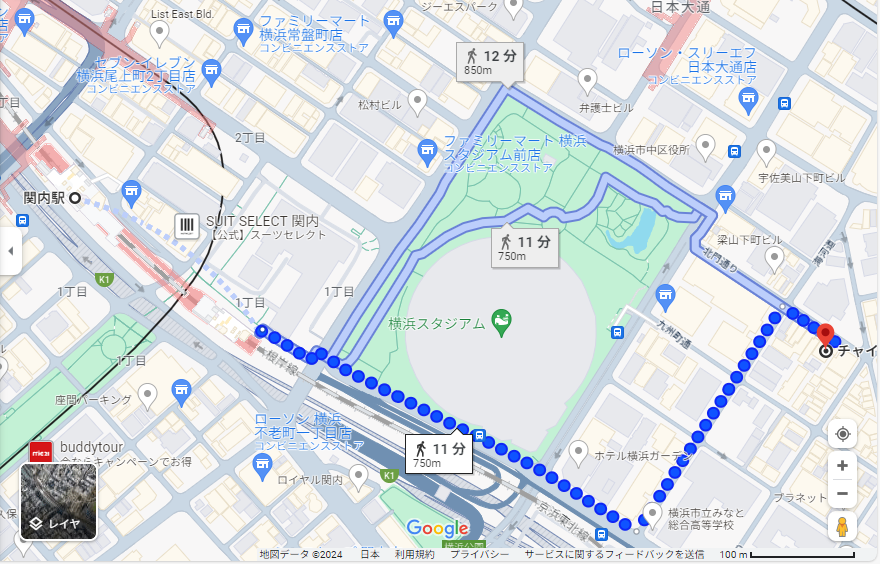Viewport: 880px width, 564px height.
Task: Select the 11 分 route through the park
Action: pyautogui.click(x=525, y=247)
